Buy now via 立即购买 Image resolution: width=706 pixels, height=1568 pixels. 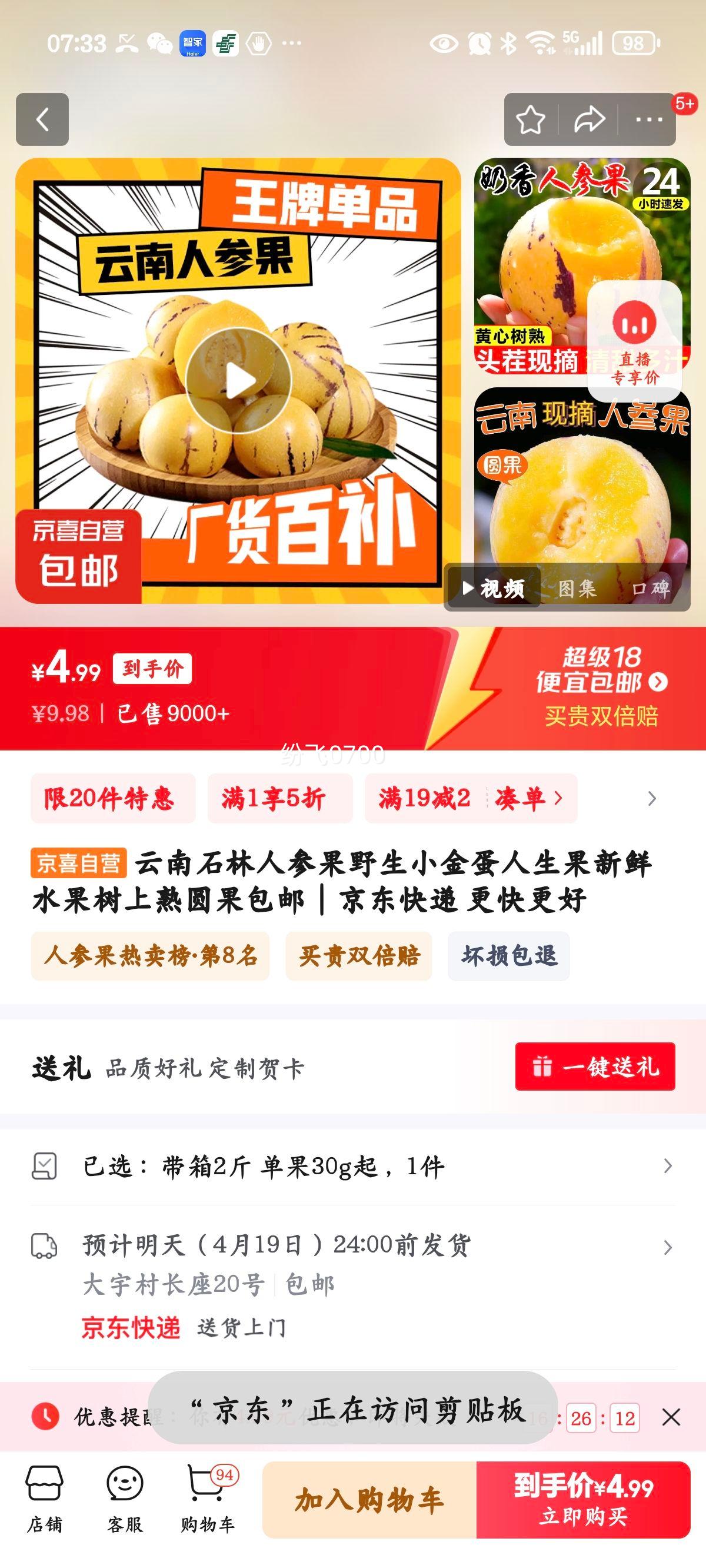pos(588,1500)
